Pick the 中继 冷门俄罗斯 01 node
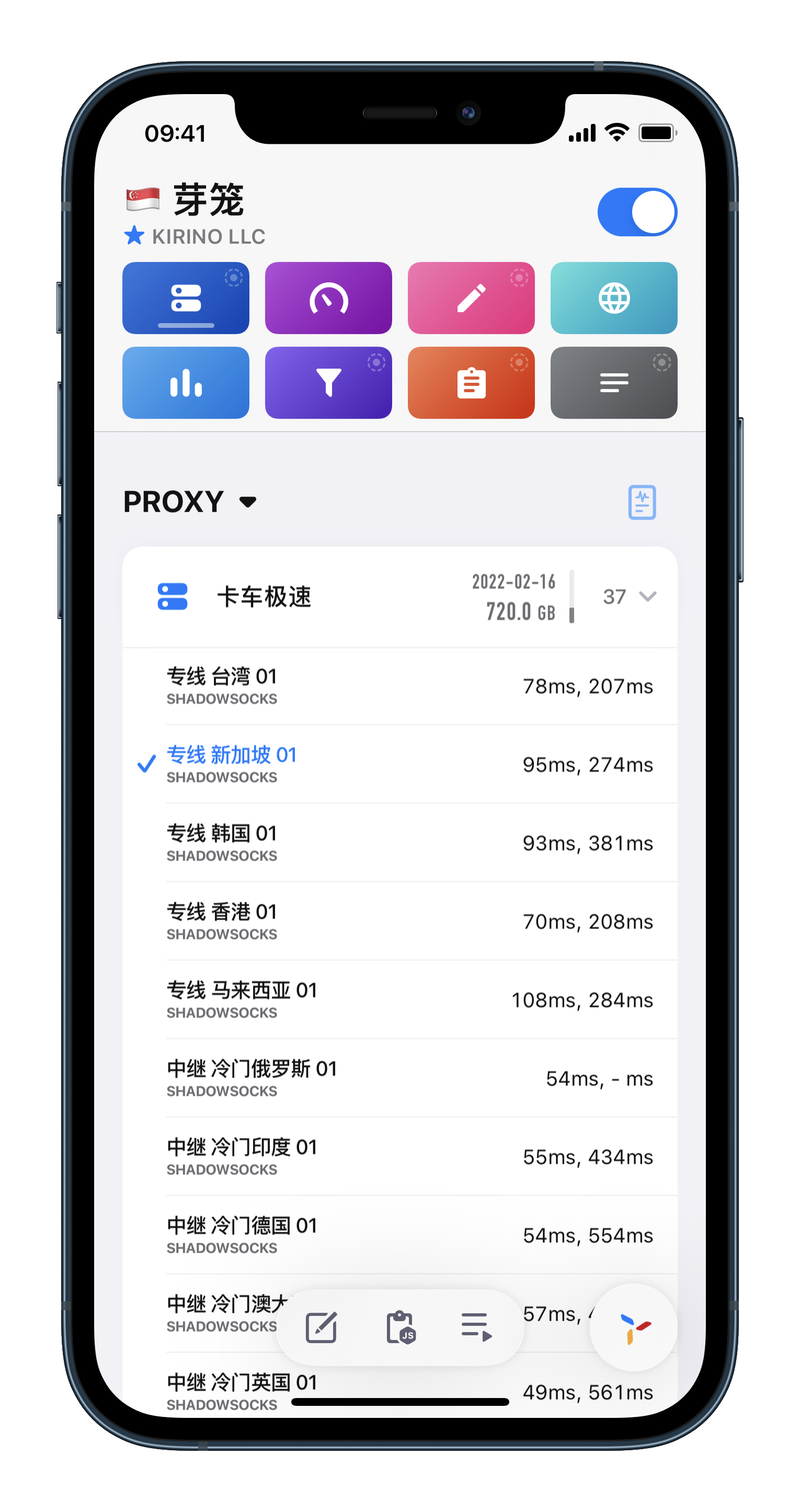Viewport: 800px width, 1512px height. (x=399, y=1078)
